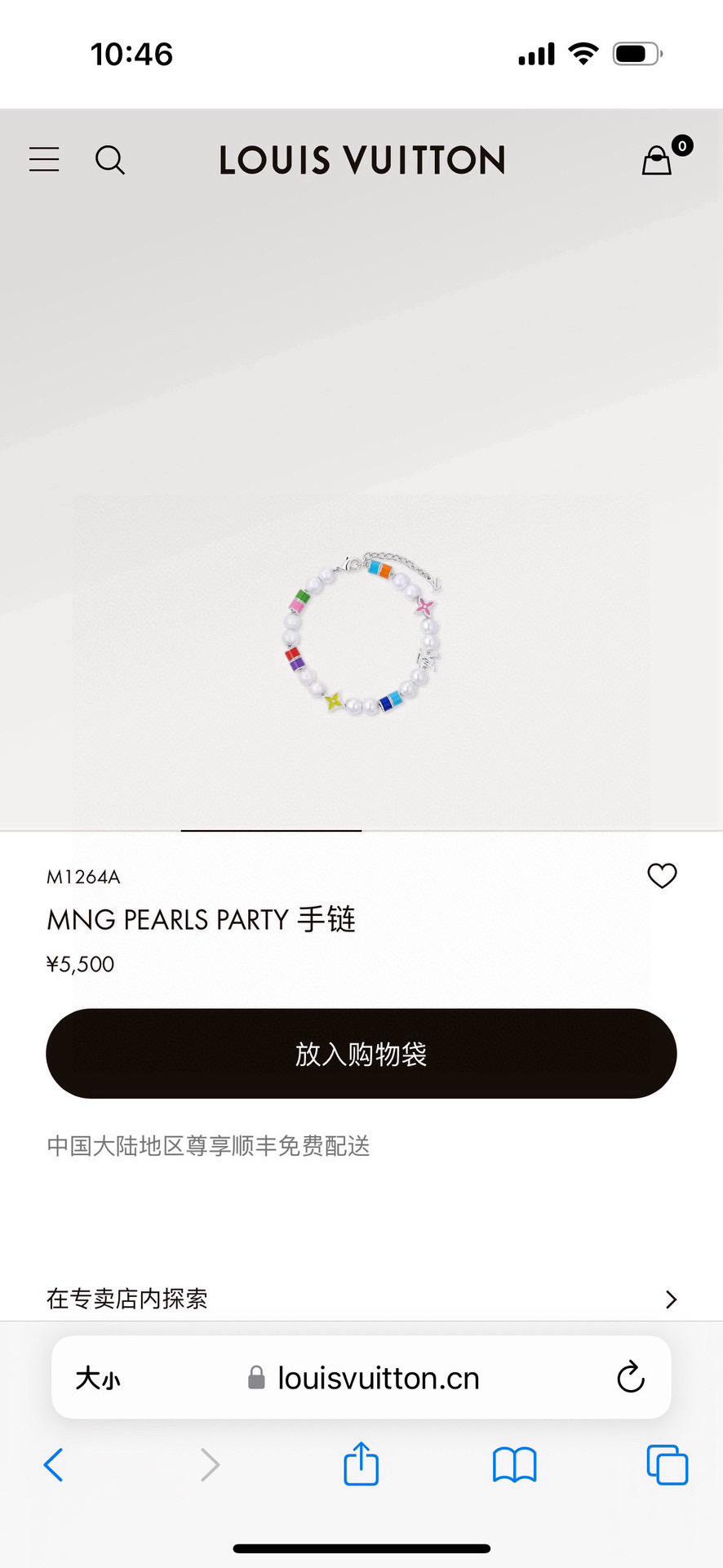Show open Safari tabs
This screenshot has width=723, height=1568.
667,1465
